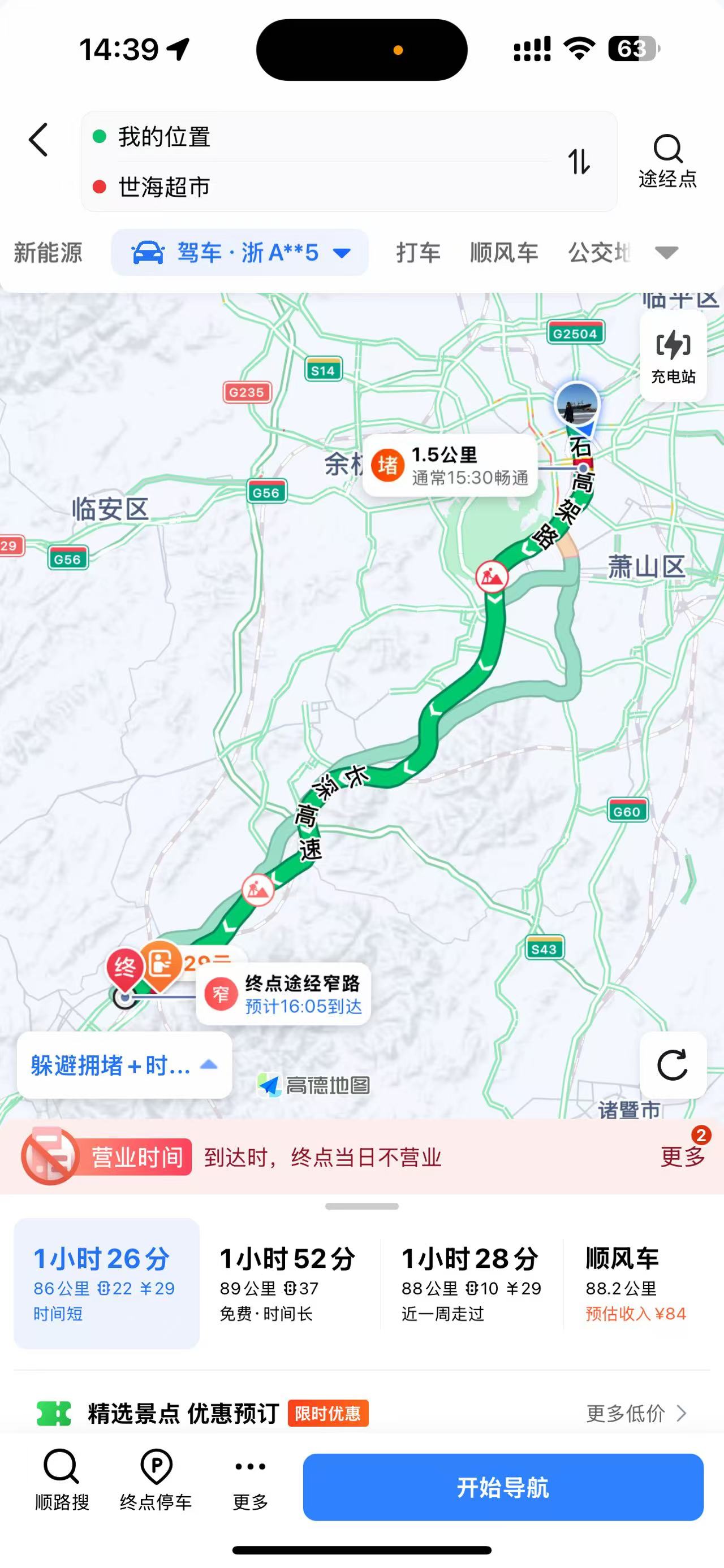Switch to the 新能源 tab
This screenshot has width=724, height=1568.
pos(48,253)
